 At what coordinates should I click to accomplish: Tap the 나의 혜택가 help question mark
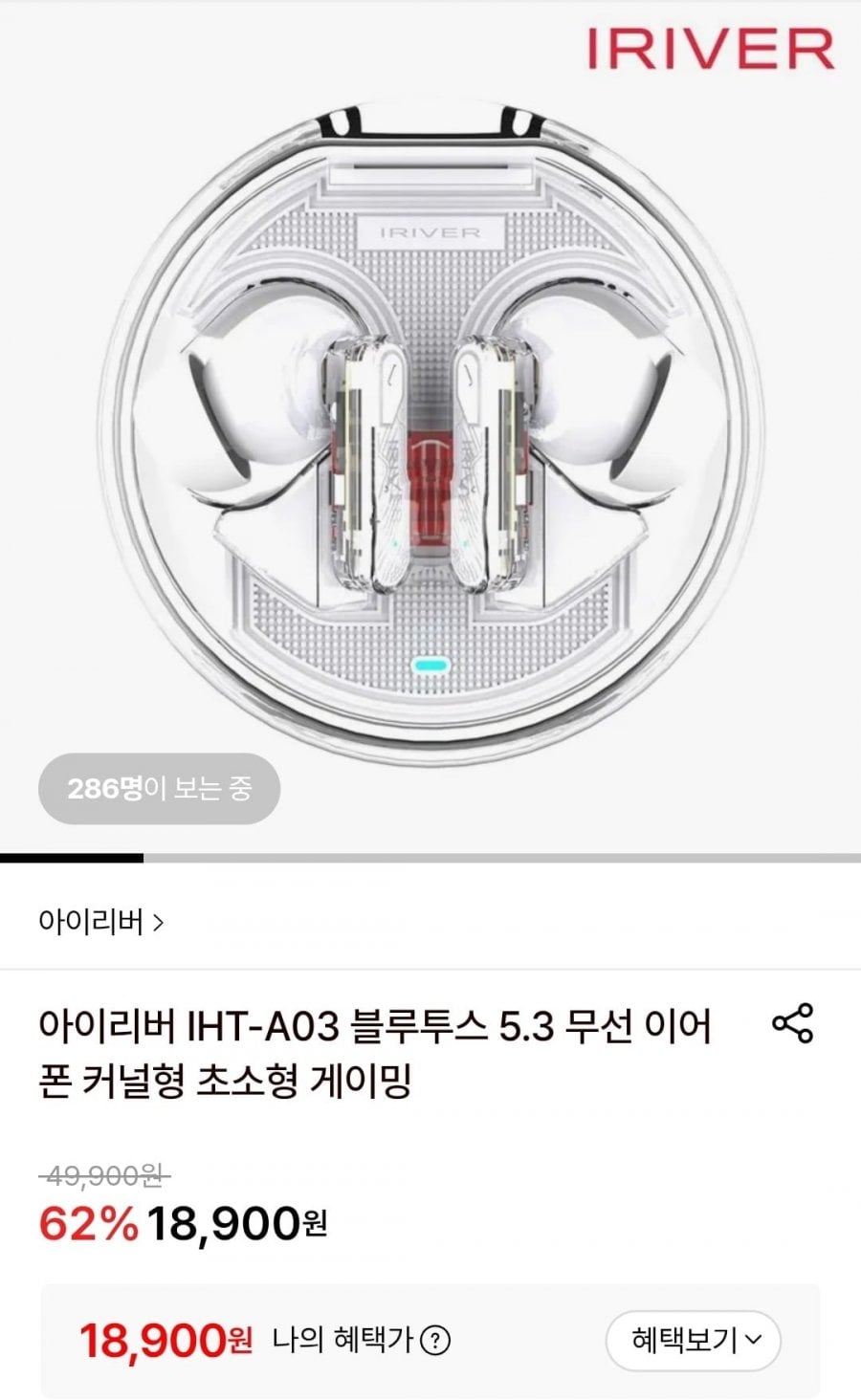point(435,1341)
